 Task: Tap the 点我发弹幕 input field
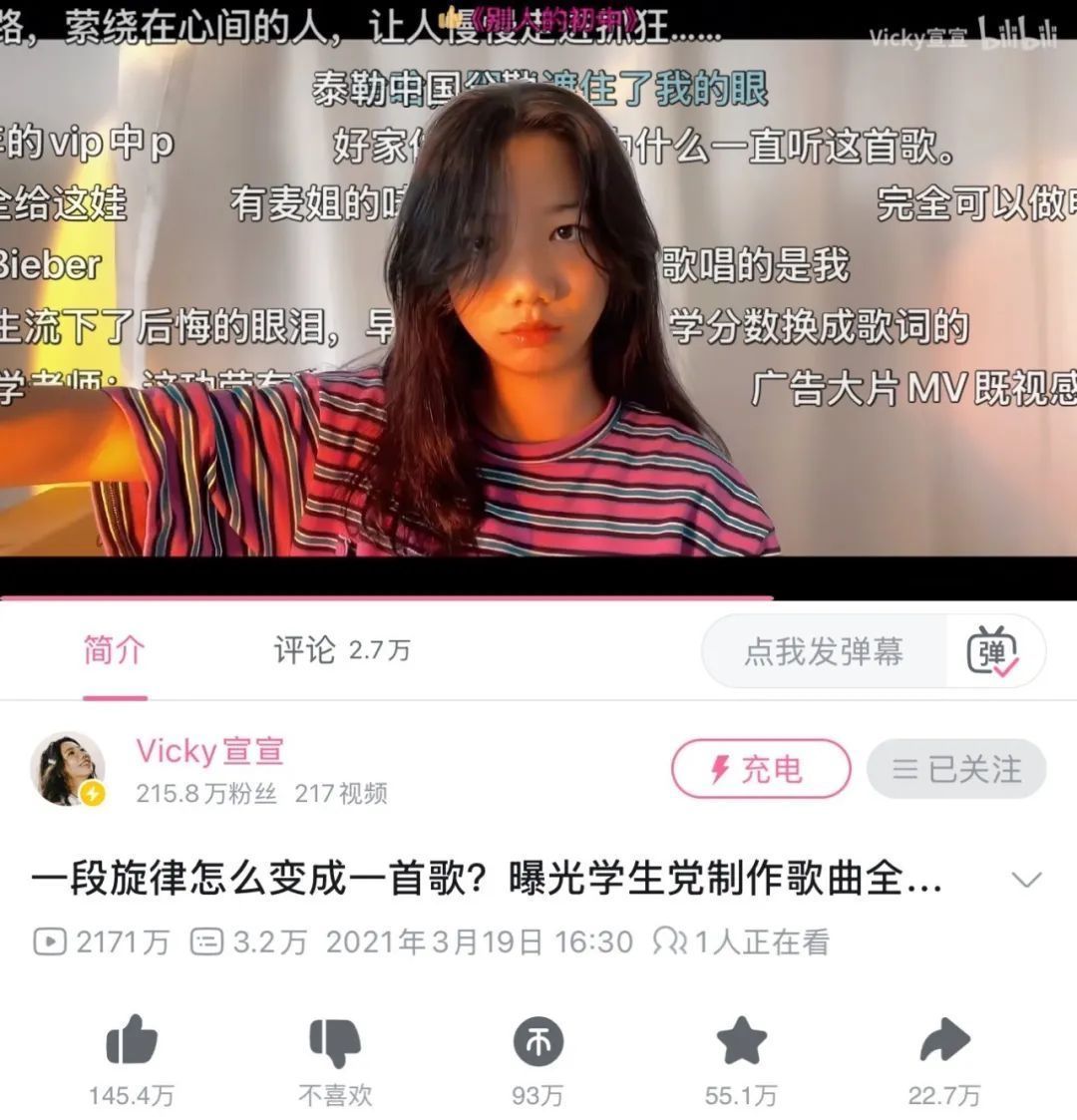(824, 651)
